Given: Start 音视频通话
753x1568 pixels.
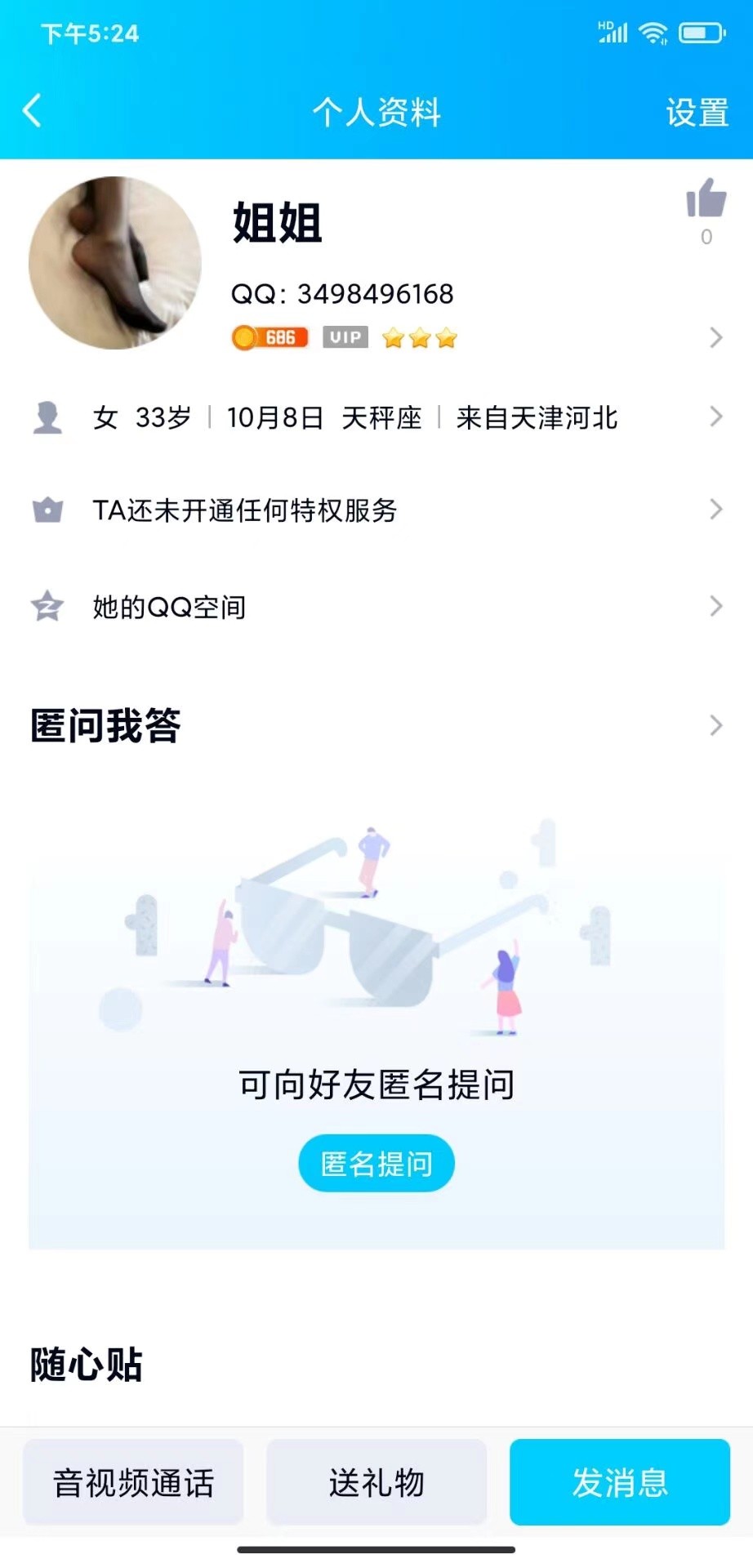Looking at the screenshot, I should click(134, 1481).
